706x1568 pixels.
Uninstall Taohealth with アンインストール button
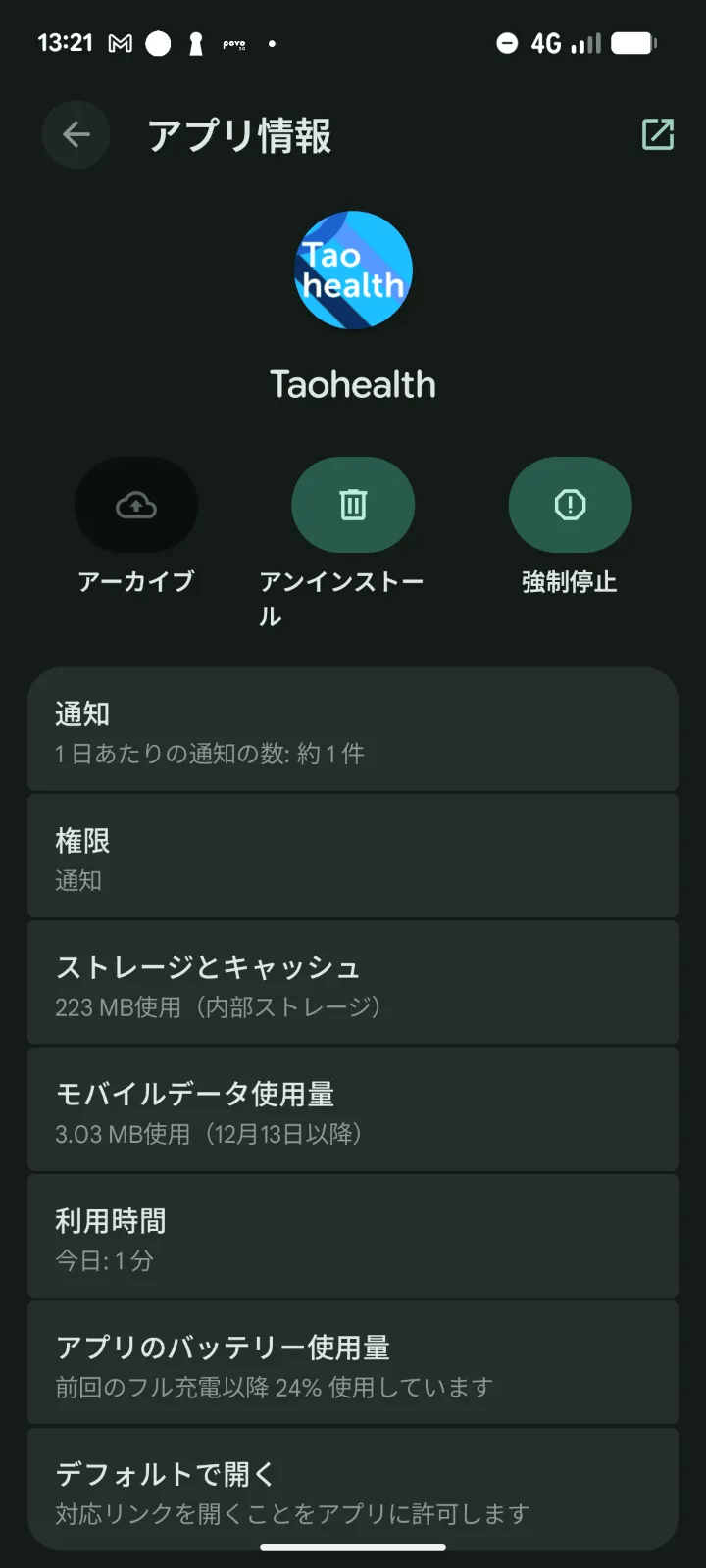[353, 506]
